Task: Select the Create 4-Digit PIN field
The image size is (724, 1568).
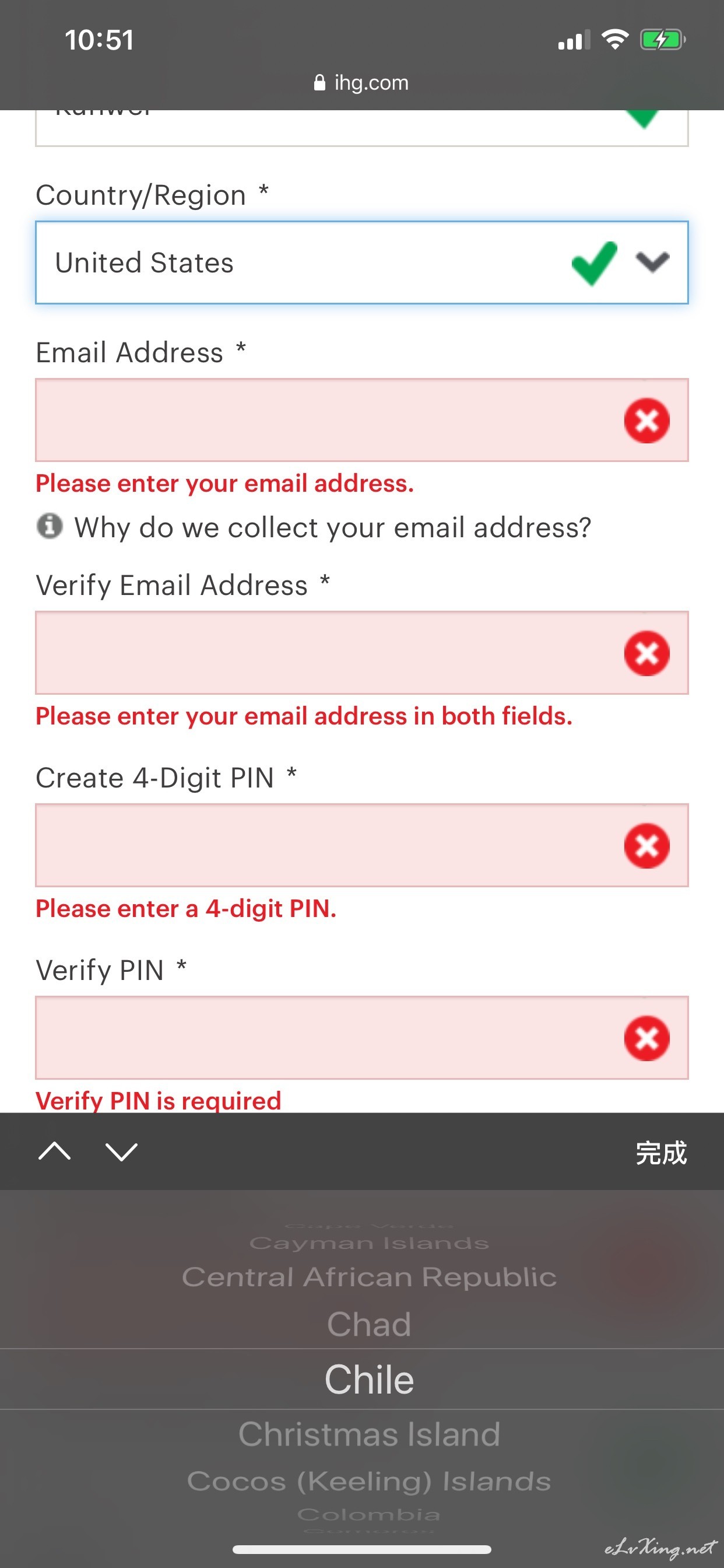Action: click(361, 845)
